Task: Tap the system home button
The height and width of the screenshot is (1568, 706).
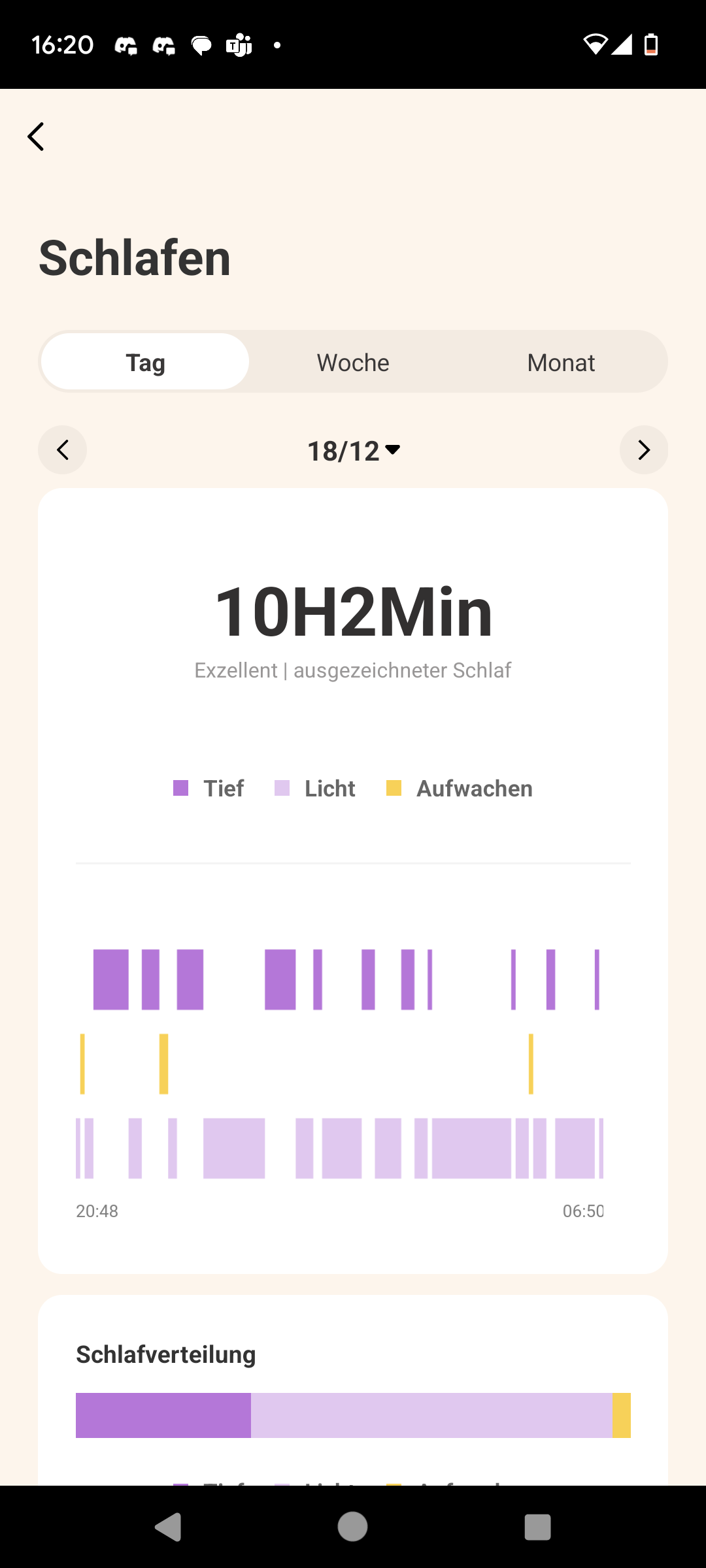Action: coord(352,1527)
